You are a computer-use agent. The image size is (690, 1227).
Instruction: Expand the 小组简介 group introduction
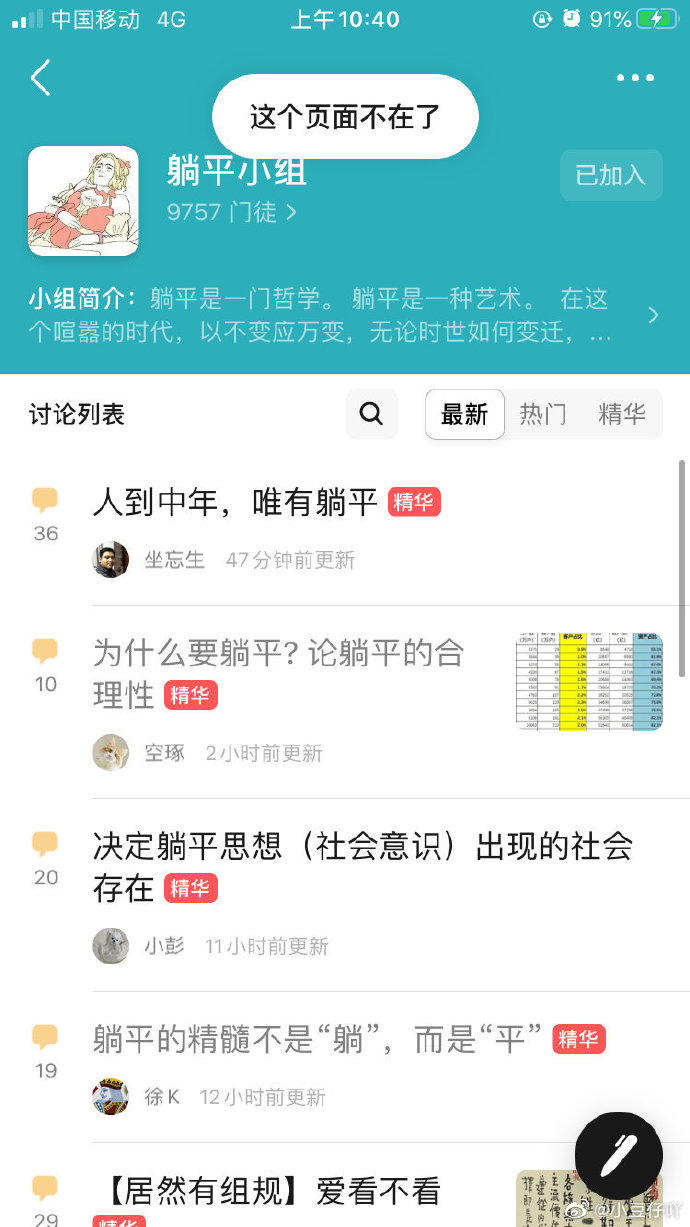pos(652,315)
